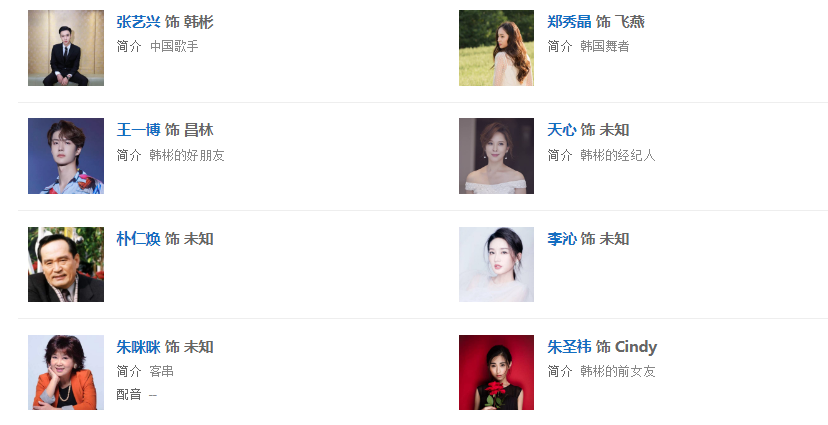Open 王一博's profile link
The height and width of the screenshot is (425, 828).
tap(138, 130)
